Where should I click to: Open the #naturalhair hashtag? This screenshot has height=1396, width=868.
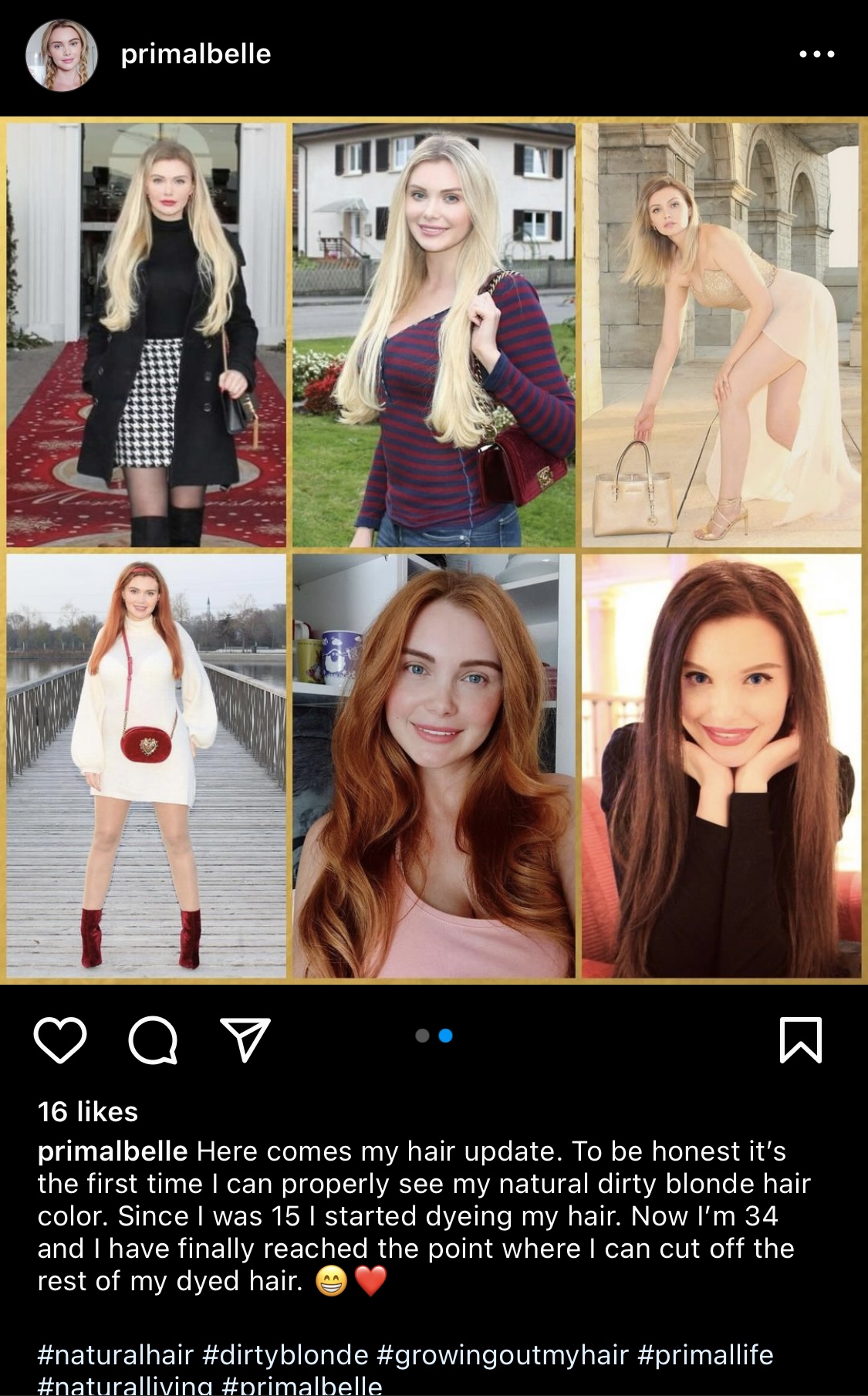[x=115, y=1354]
